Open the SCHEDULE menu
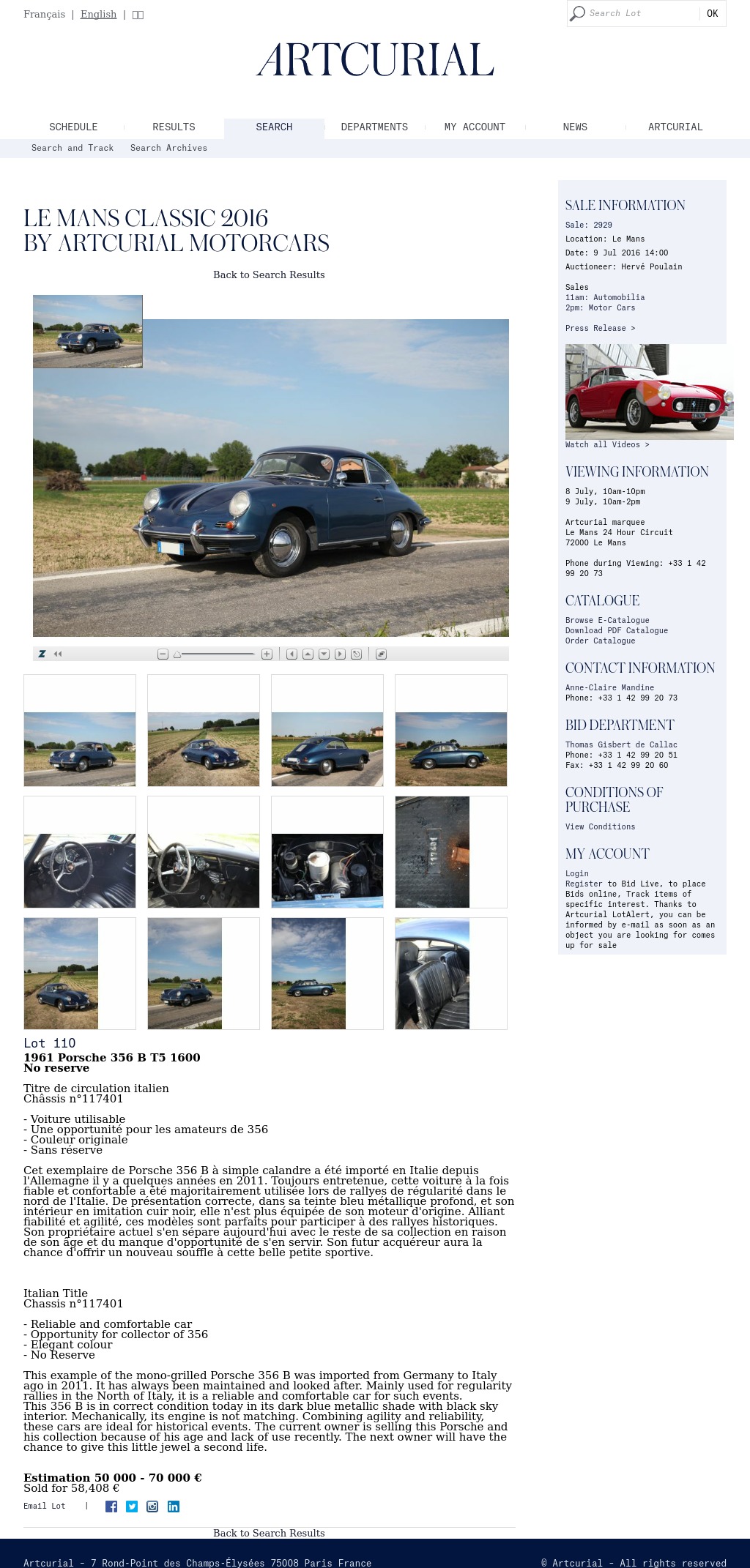This screenshot has width=750, height=1568. pyautogui.click(x=73, y=127)
